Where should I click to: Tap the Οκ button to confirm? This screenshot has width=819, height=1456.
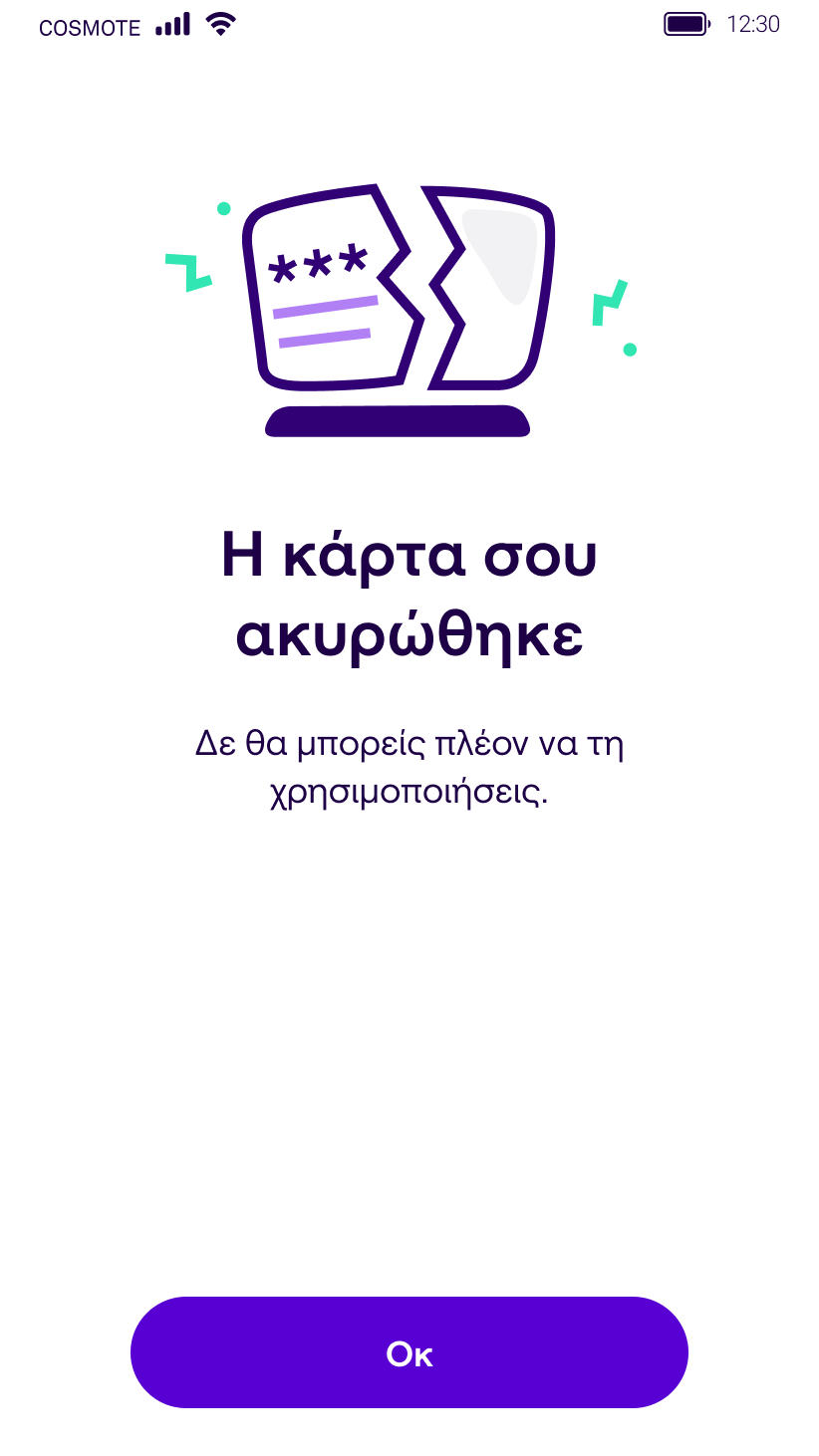pos(409,1351)
